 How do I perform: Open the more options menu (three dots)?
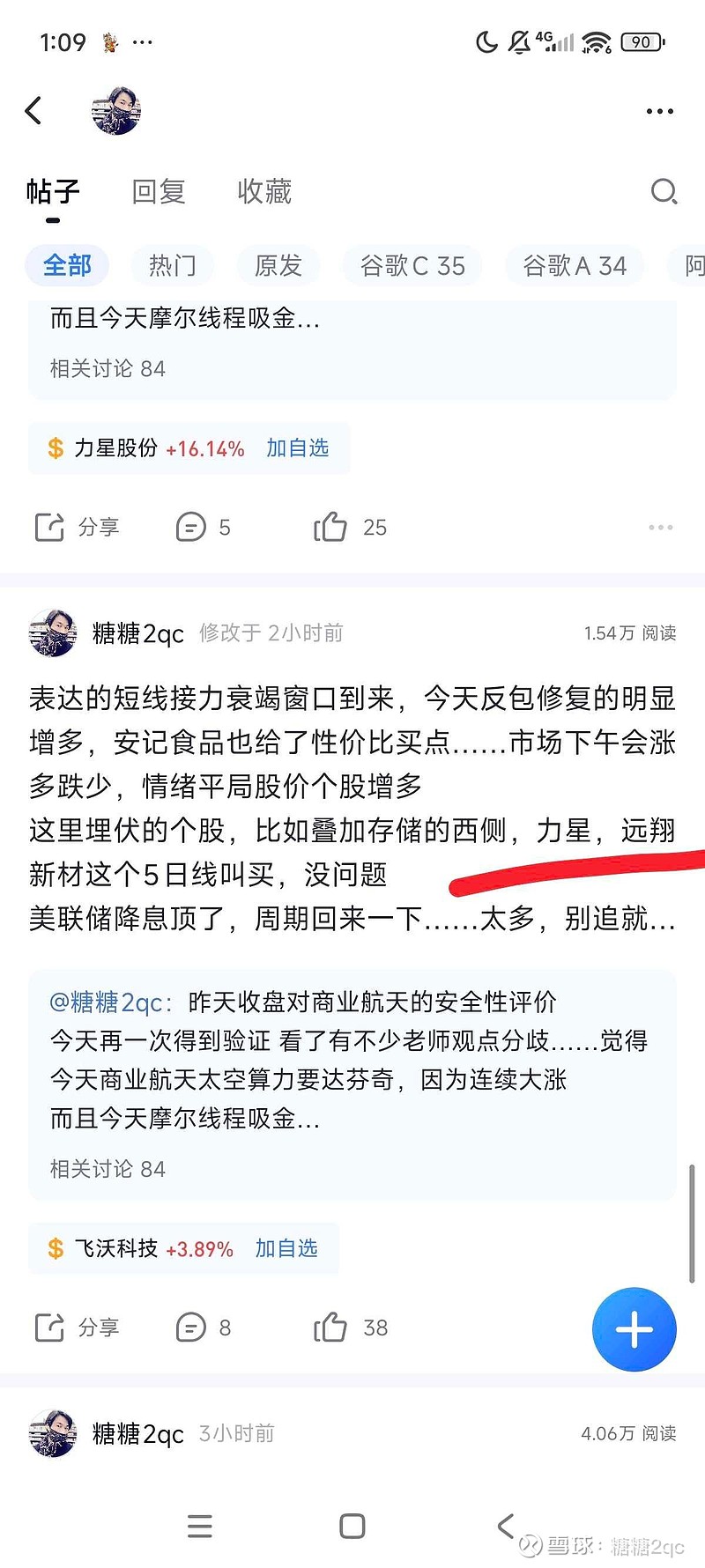(x=658, y=110)
